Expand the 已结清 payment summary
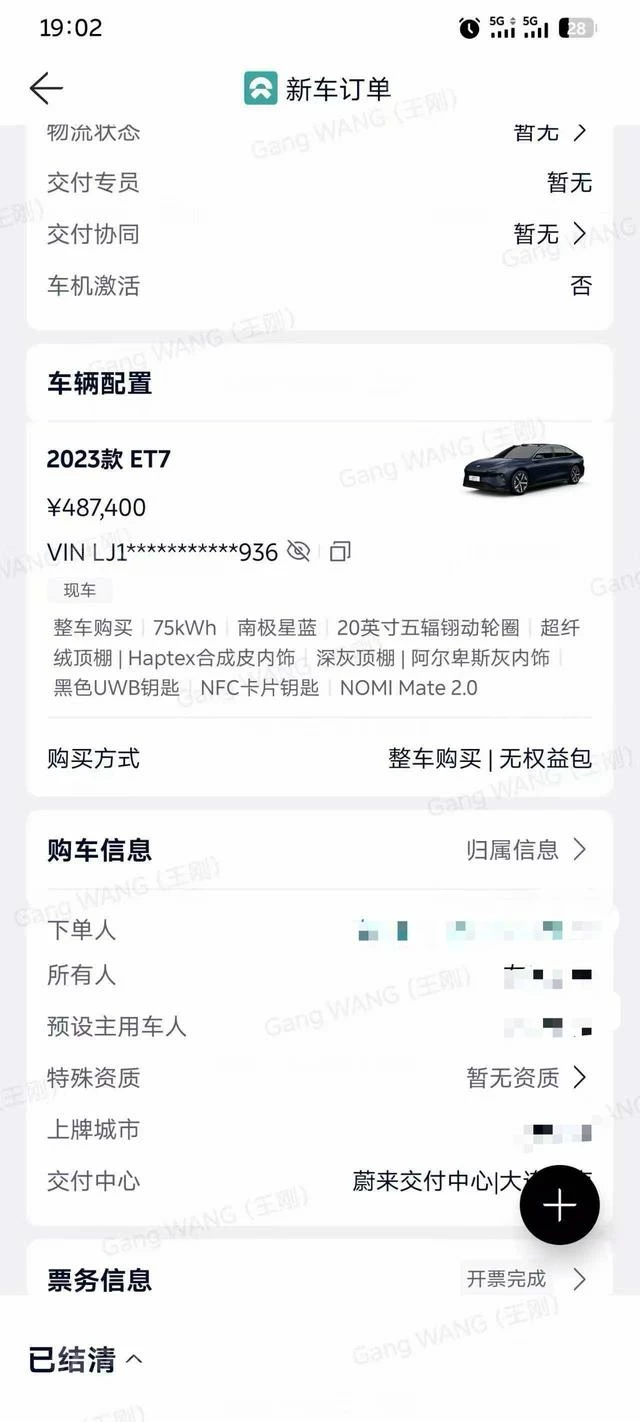The width and height of the screenshot is (640, 1422). (86, 1360)
